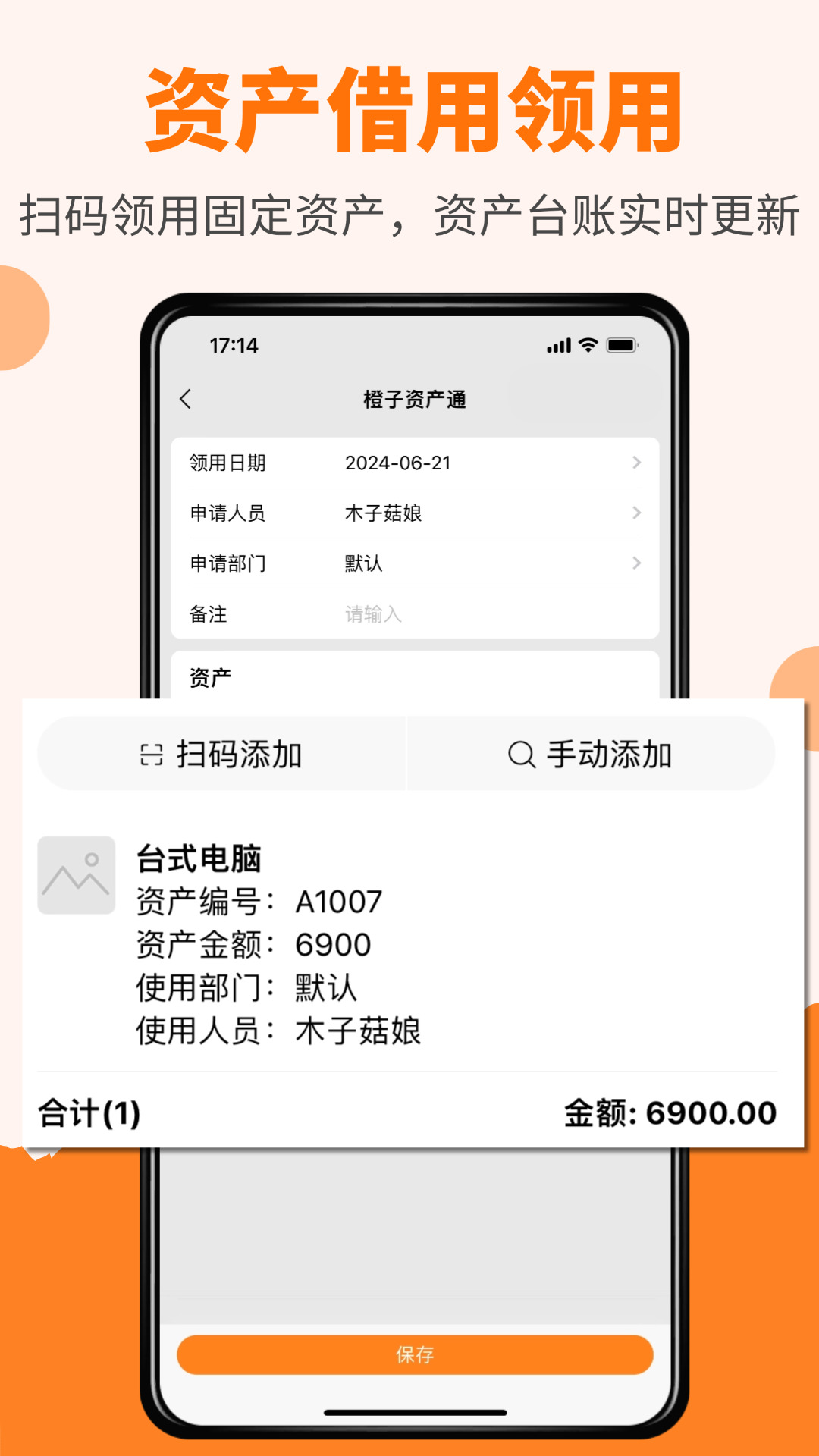The height and width of the screenshot is (1456, 819).
Task: Tap applicant name 木子菇娘
Action: click(382, 513)
